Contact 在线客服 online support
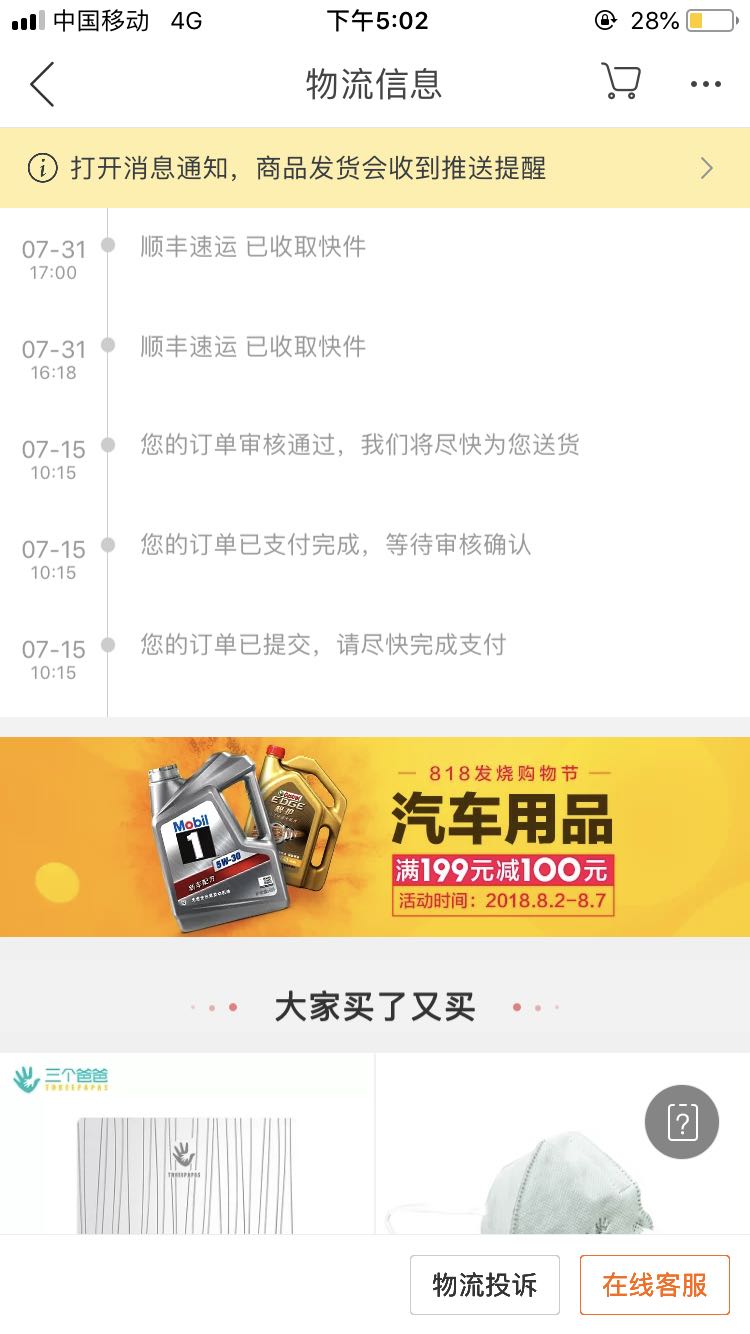 point(654,1285)
